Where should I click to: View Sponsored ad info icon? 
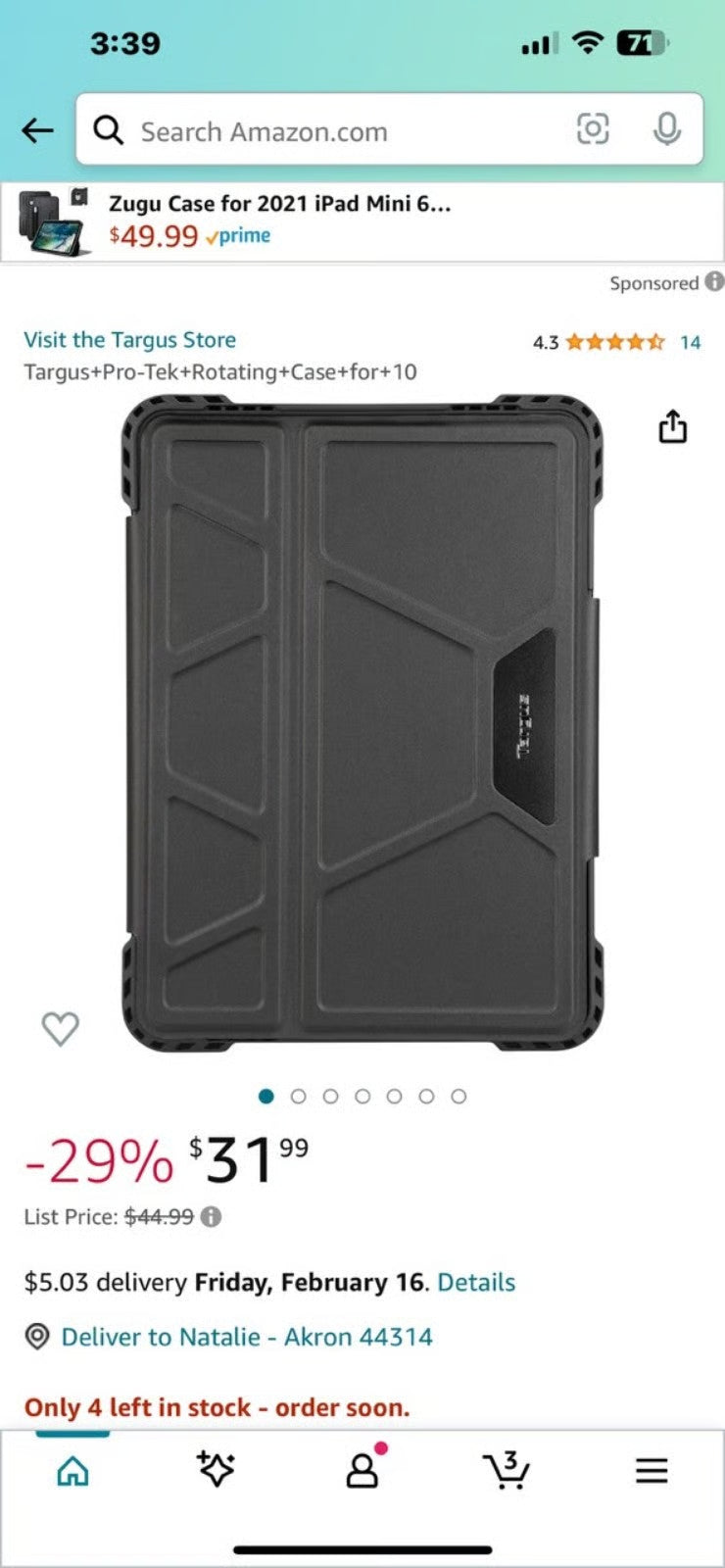click(x=715, y=282)
